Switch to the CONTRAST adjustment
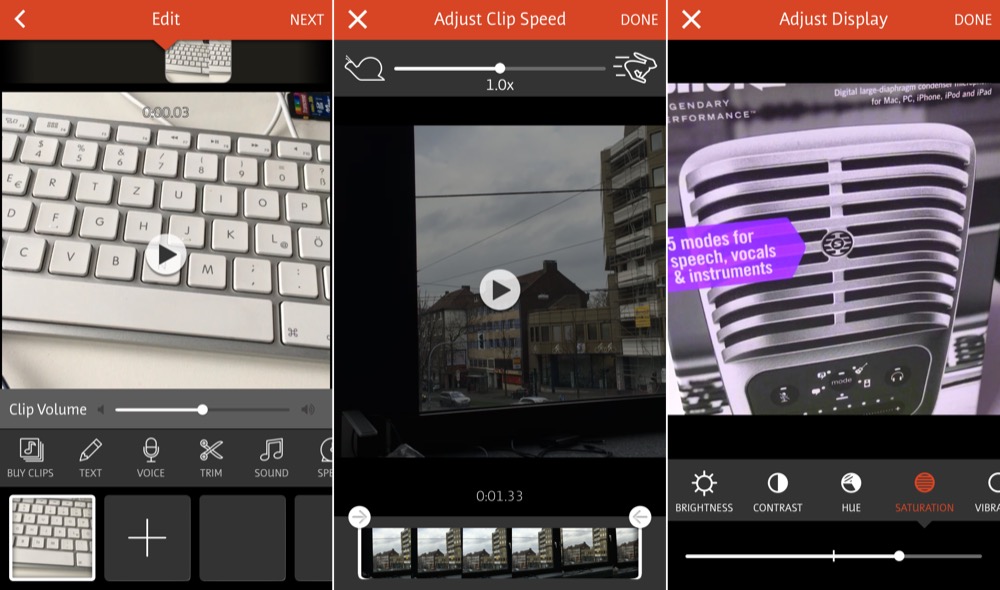Screen dimensions: 1000x590 [777, 492]
